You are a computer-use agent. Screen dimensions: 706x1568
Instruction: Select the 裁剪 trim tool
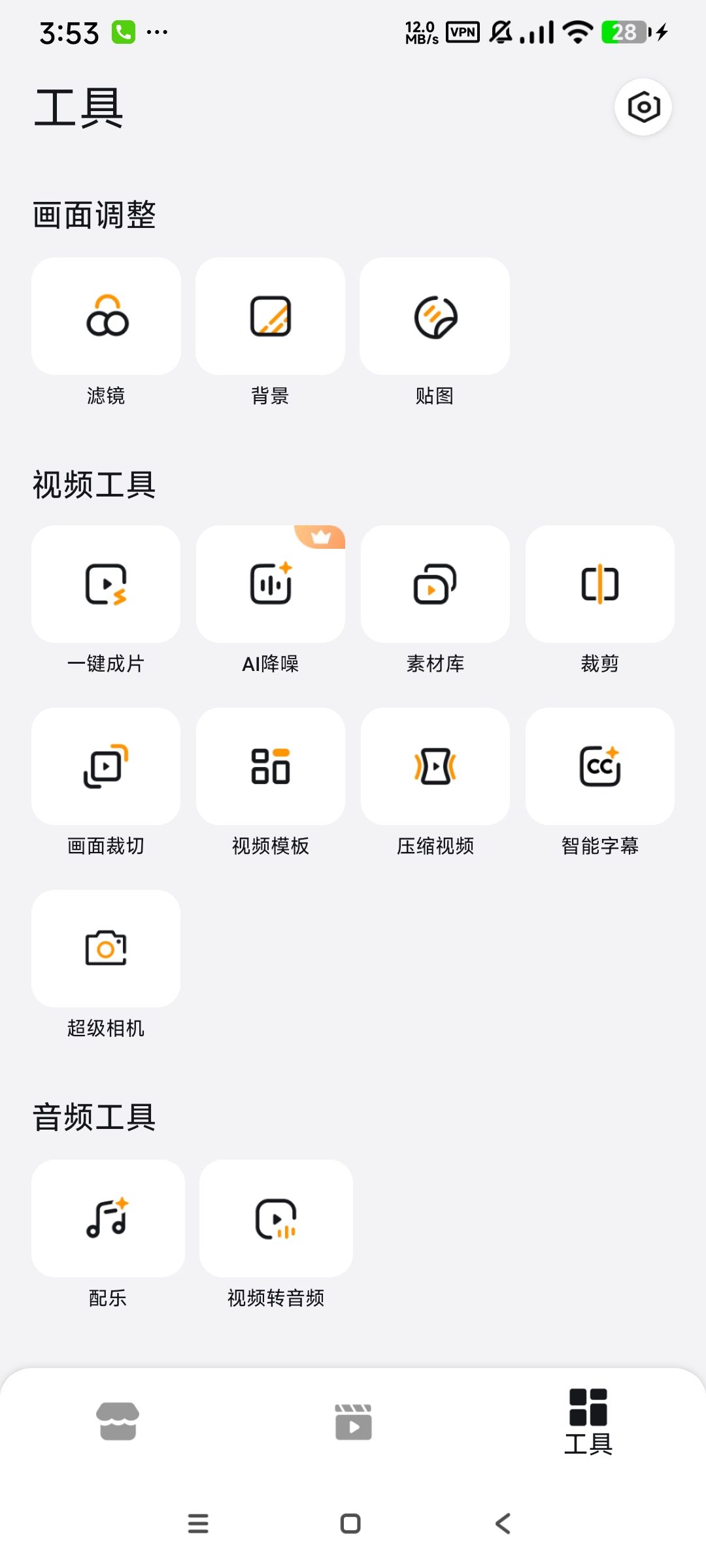[x=600, y=584]
